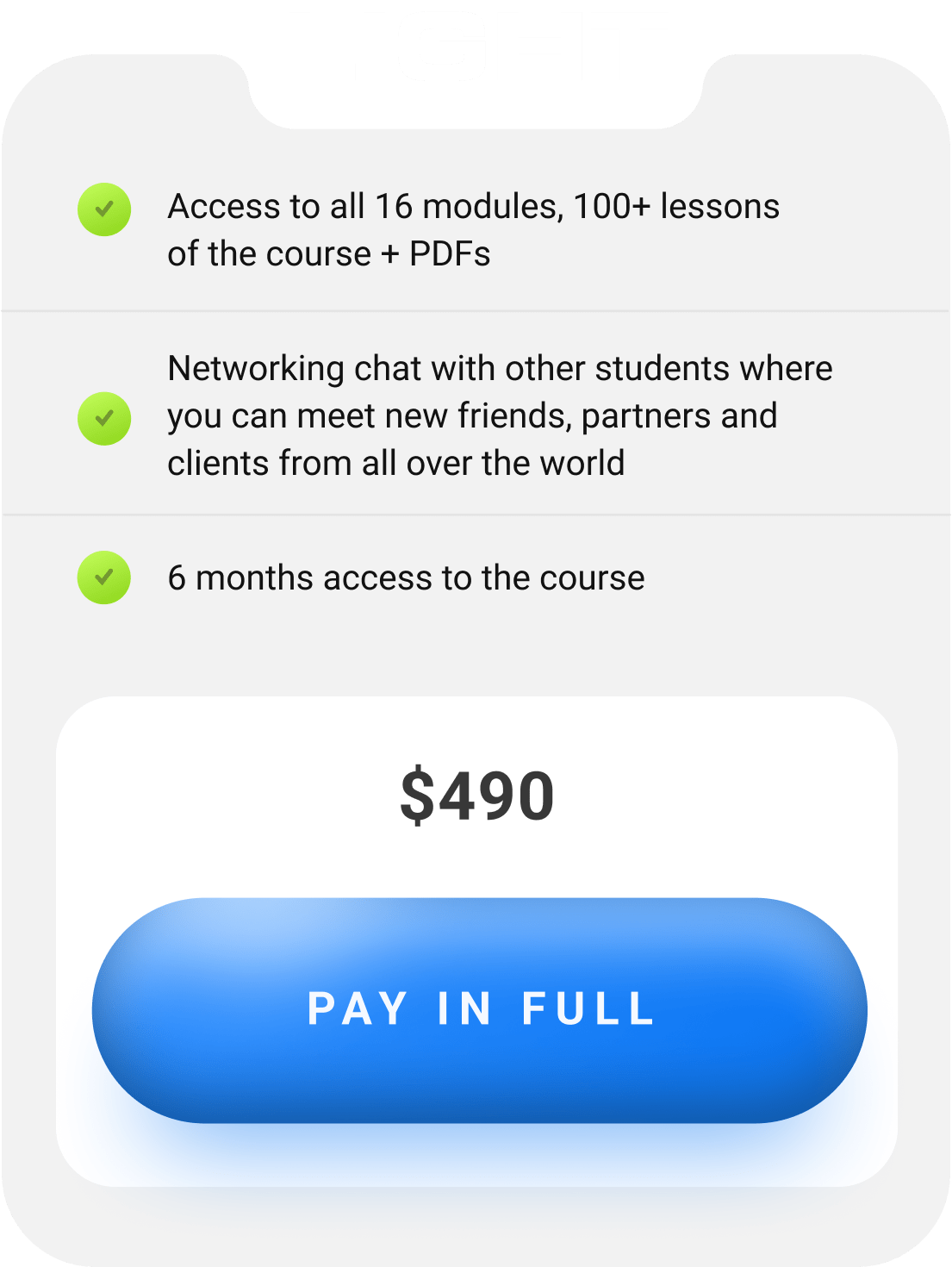The width and height of the screenshot is (952, 1267).
Task: Tap the Pay in Full button
Action: click(x=479, y=1009)
